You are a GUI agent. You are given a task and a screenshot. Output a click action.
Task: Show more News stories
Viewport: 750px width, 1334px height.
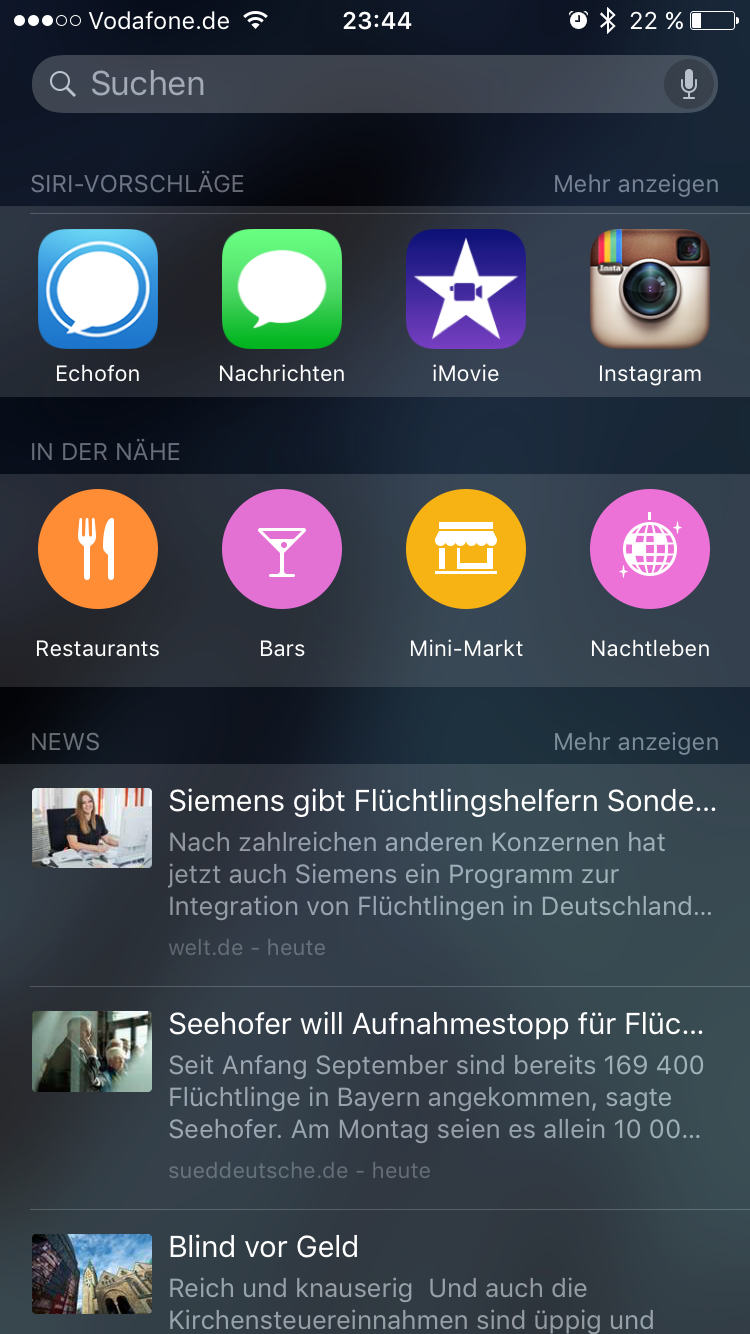[x=635, y=742]
